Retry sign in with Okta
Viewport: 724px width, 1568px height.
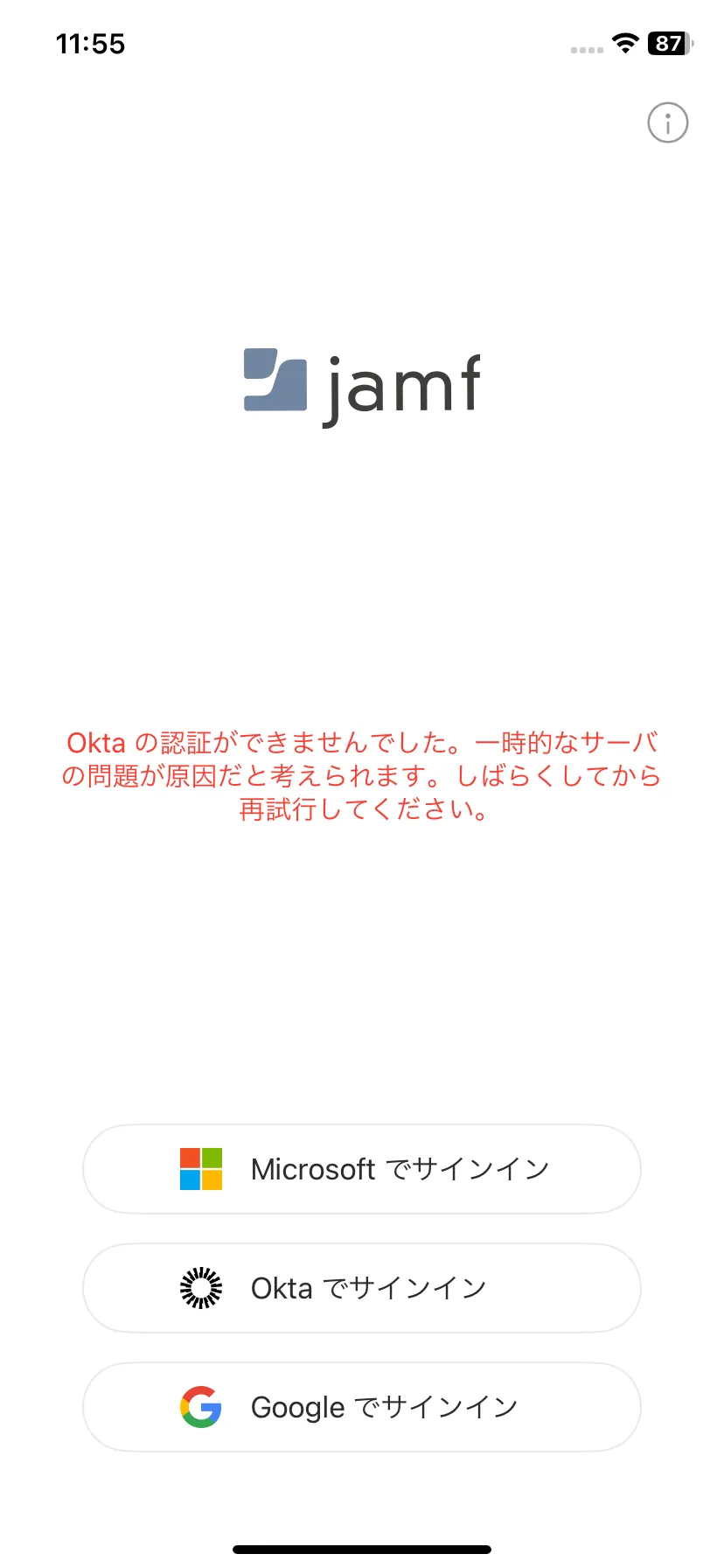point(362,1288)
